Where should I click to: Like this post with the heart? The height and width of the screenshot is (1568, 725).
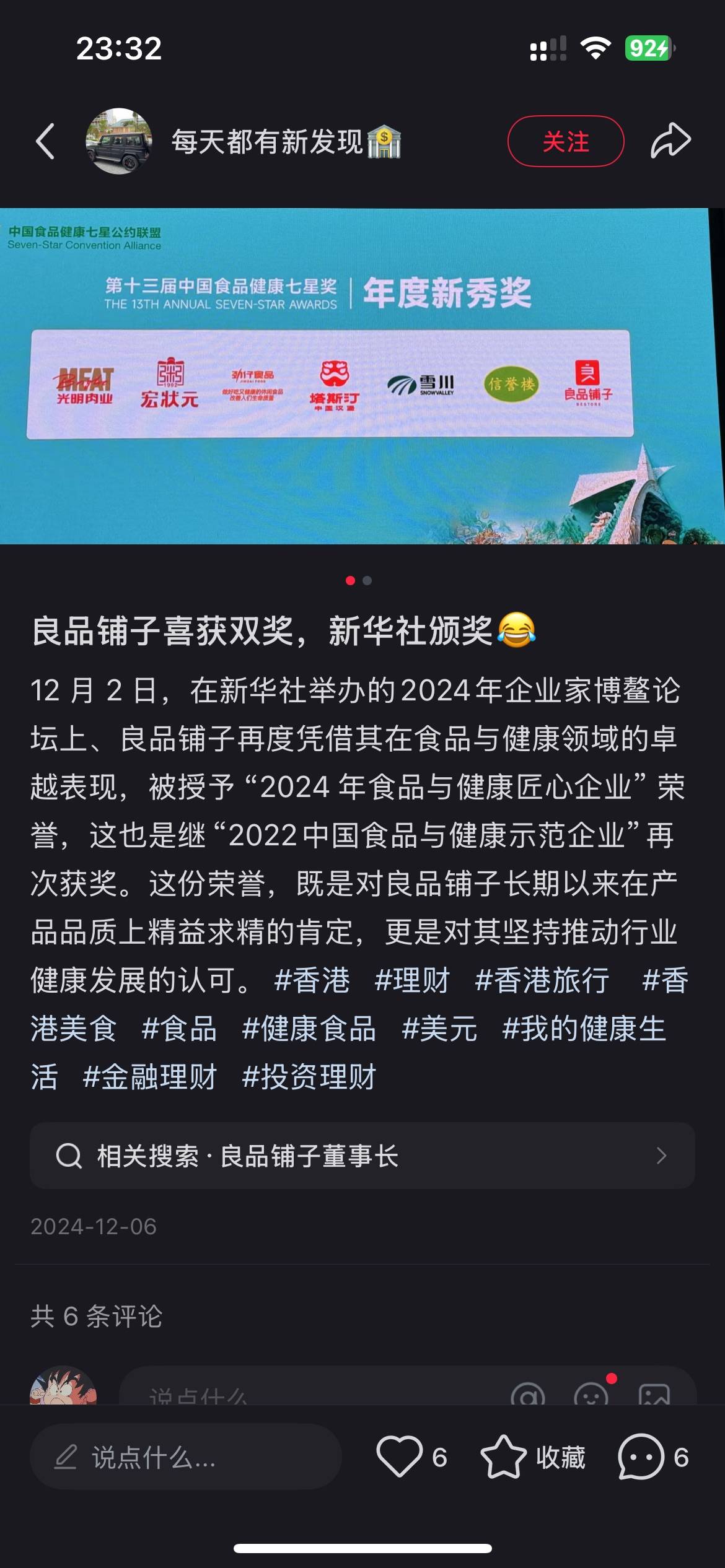coord(400,1457)
